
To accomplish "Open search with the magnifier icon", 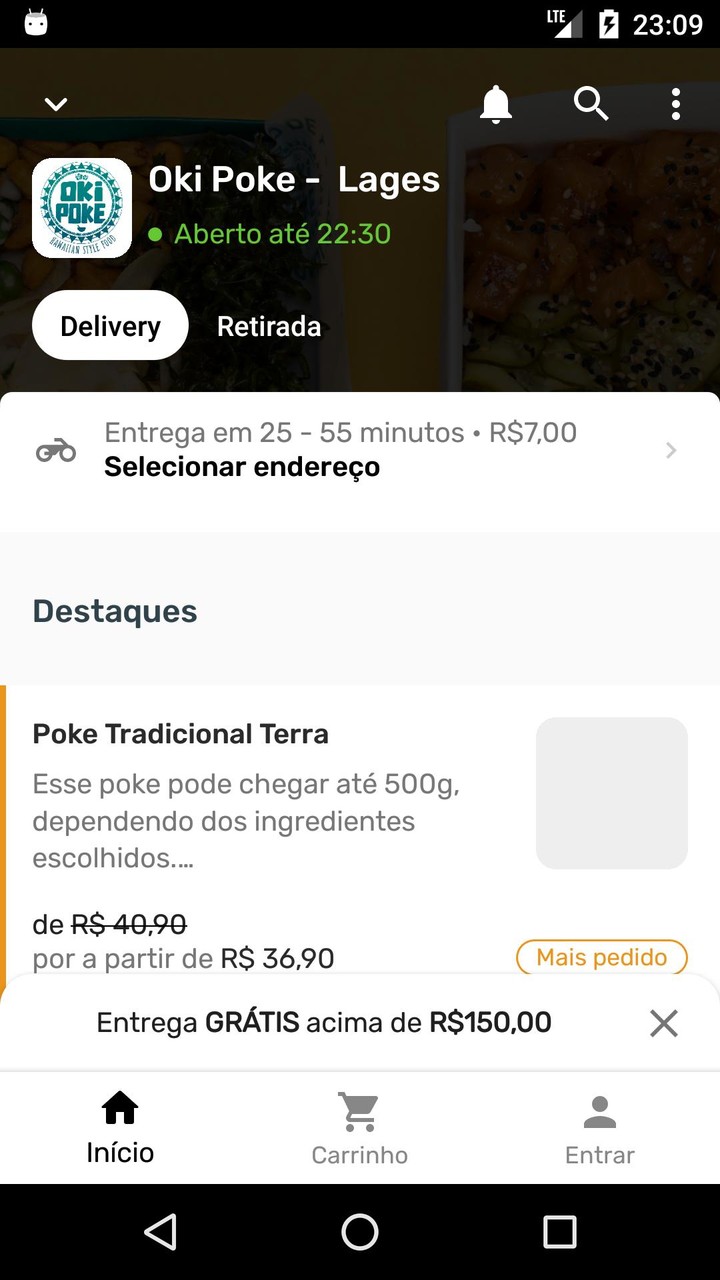I will tap(591, 103).
